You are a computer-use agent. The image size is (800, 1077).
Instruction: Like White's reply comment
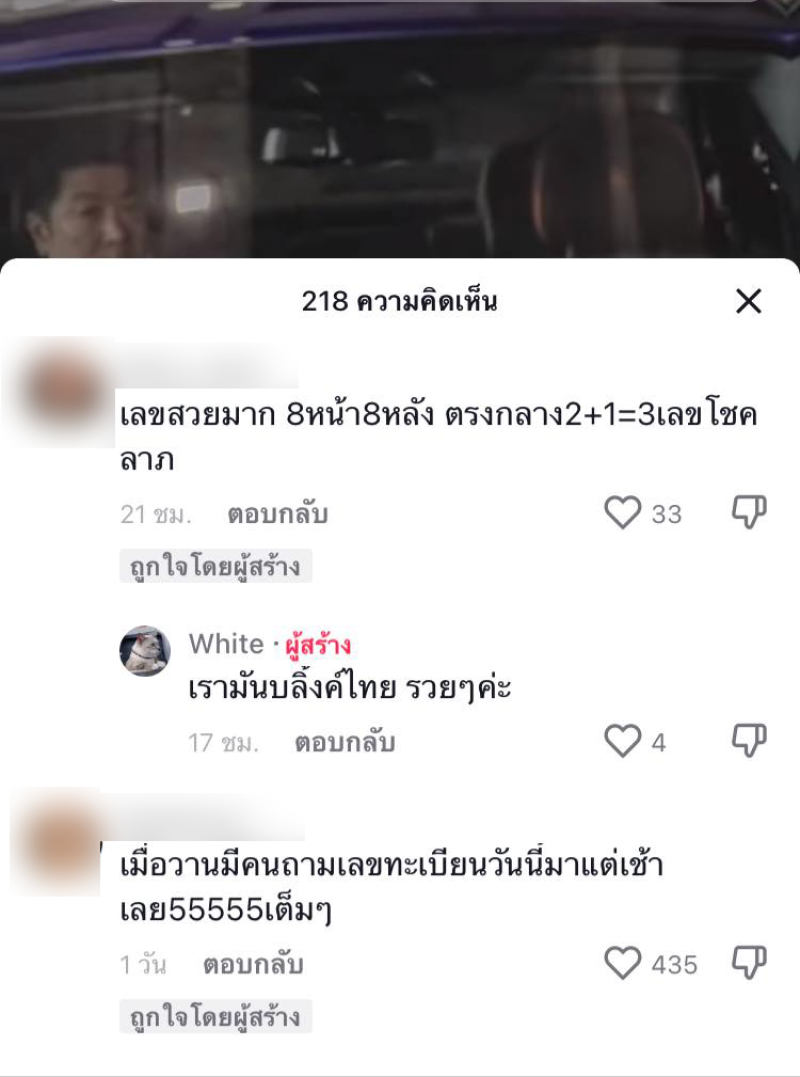623,741
